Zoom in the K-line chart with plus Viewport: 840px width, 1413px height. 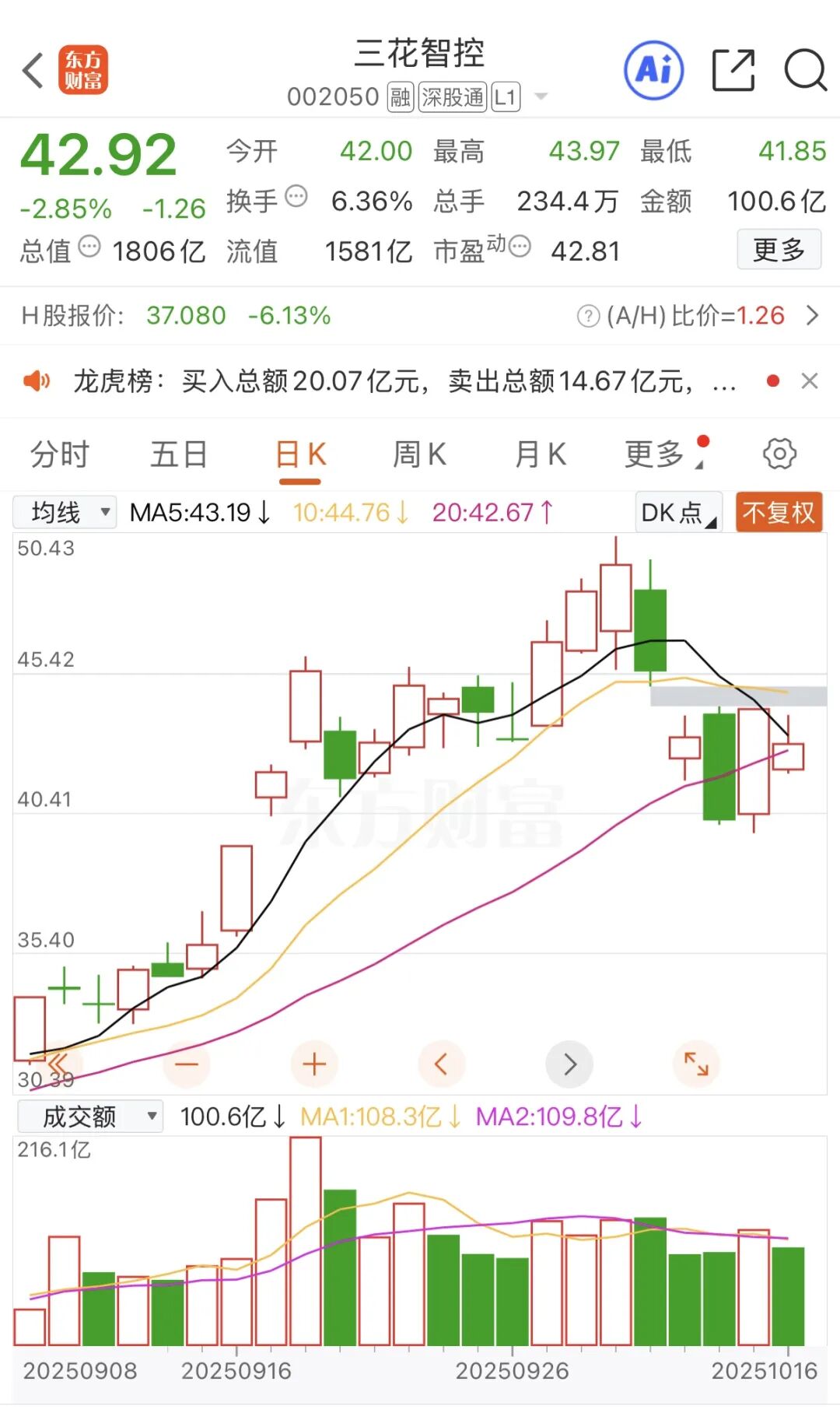click(314, 1064)
